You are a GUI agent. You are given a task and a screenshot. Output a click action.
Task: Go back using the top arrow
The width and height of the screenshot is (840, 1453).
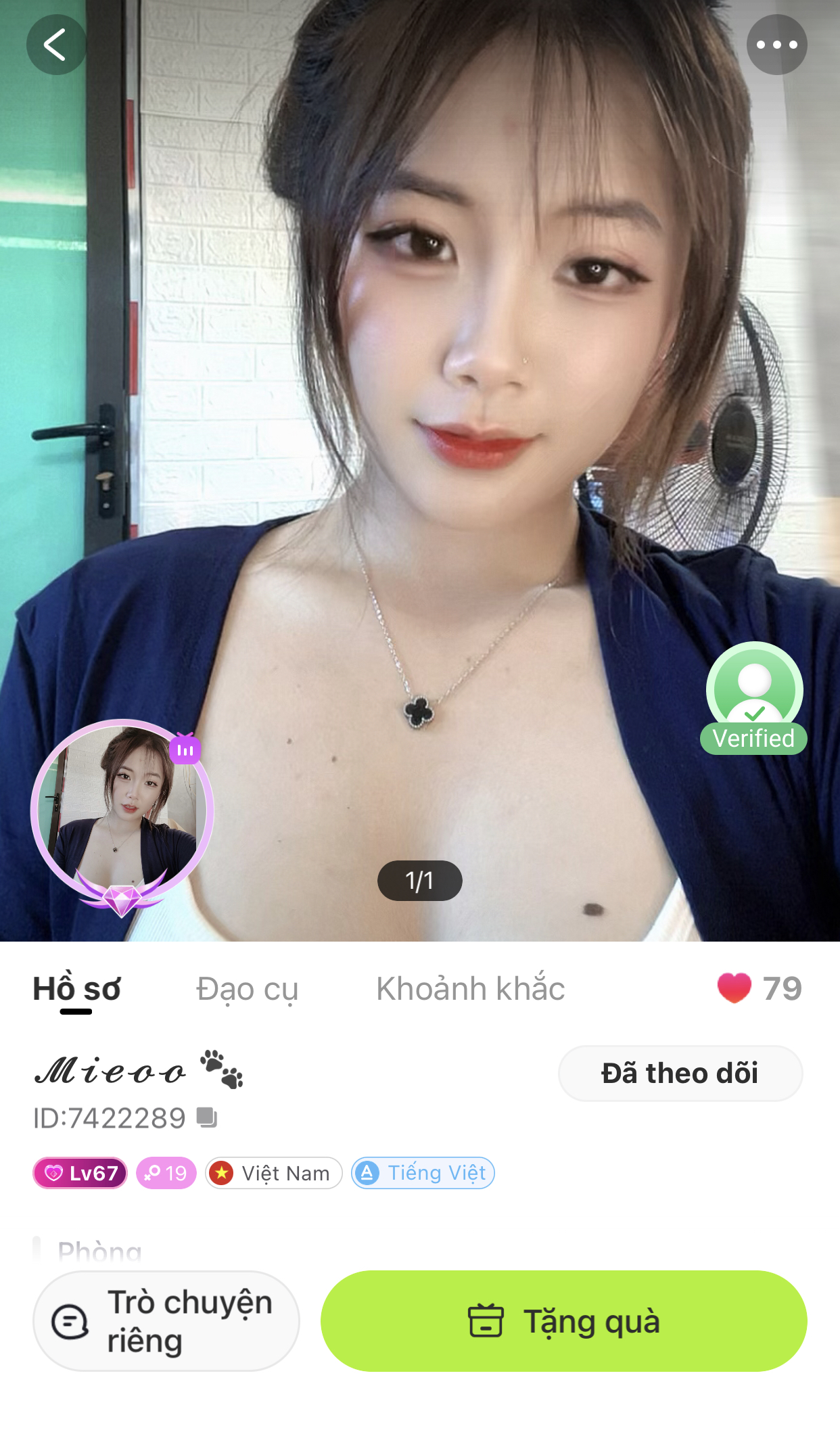[x=56, y=45]
